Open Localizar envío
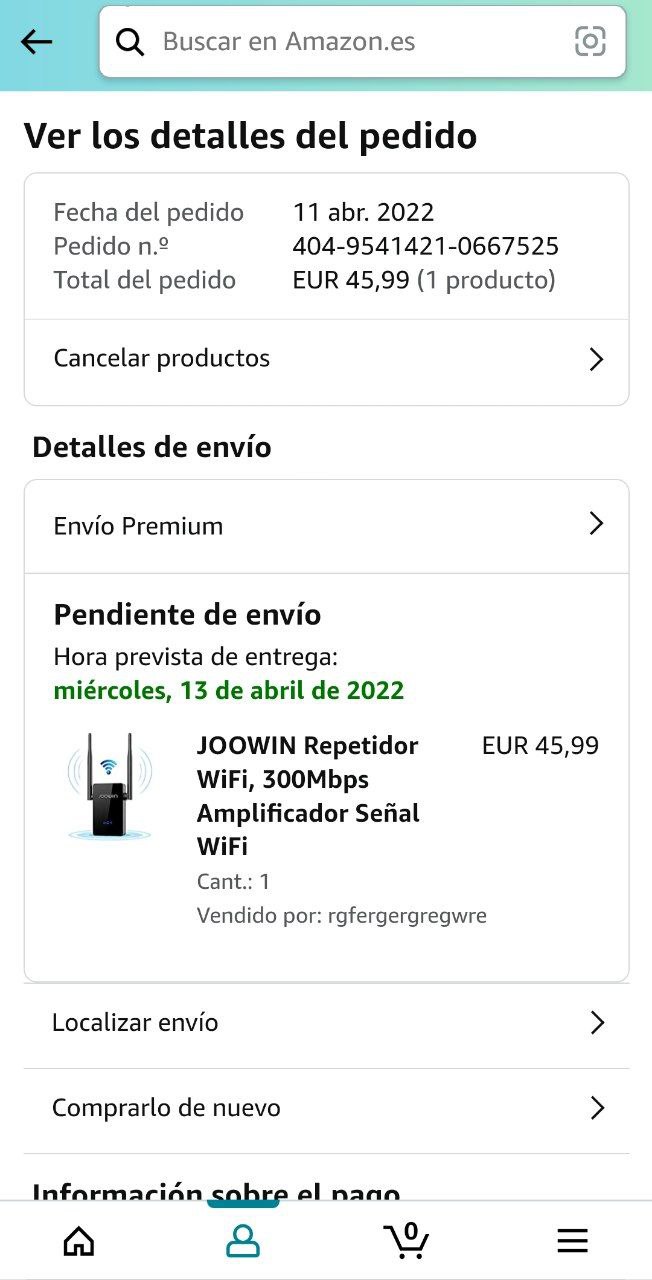 tap(326, 1023)
